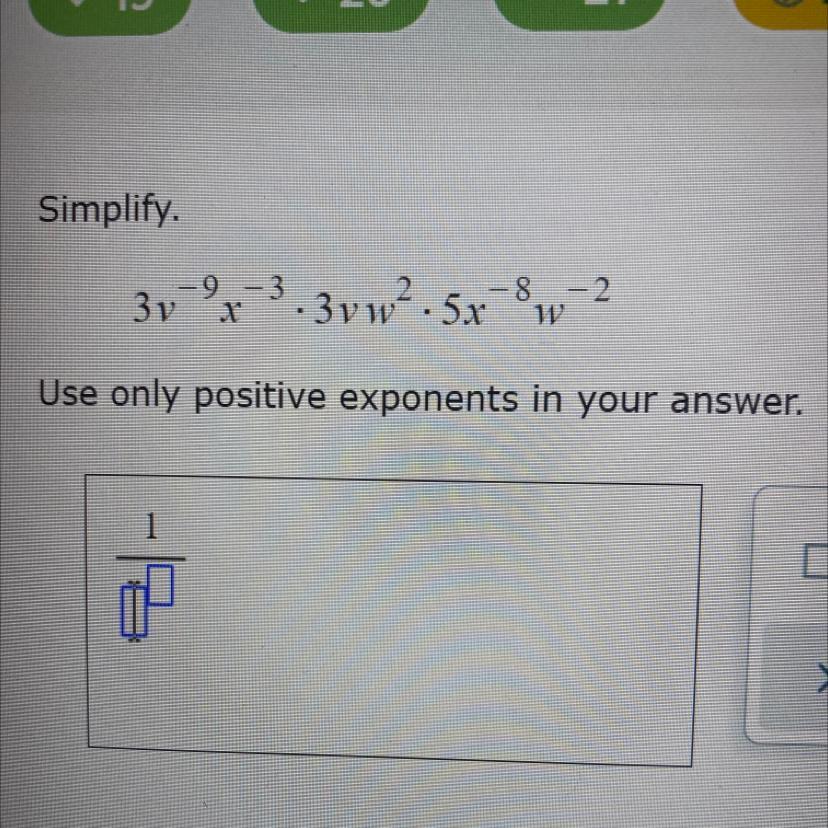The height and width of the screenshot is (828, 828).
Task: Select the exponent box in the denominator
Action: [x=161, y=583]
